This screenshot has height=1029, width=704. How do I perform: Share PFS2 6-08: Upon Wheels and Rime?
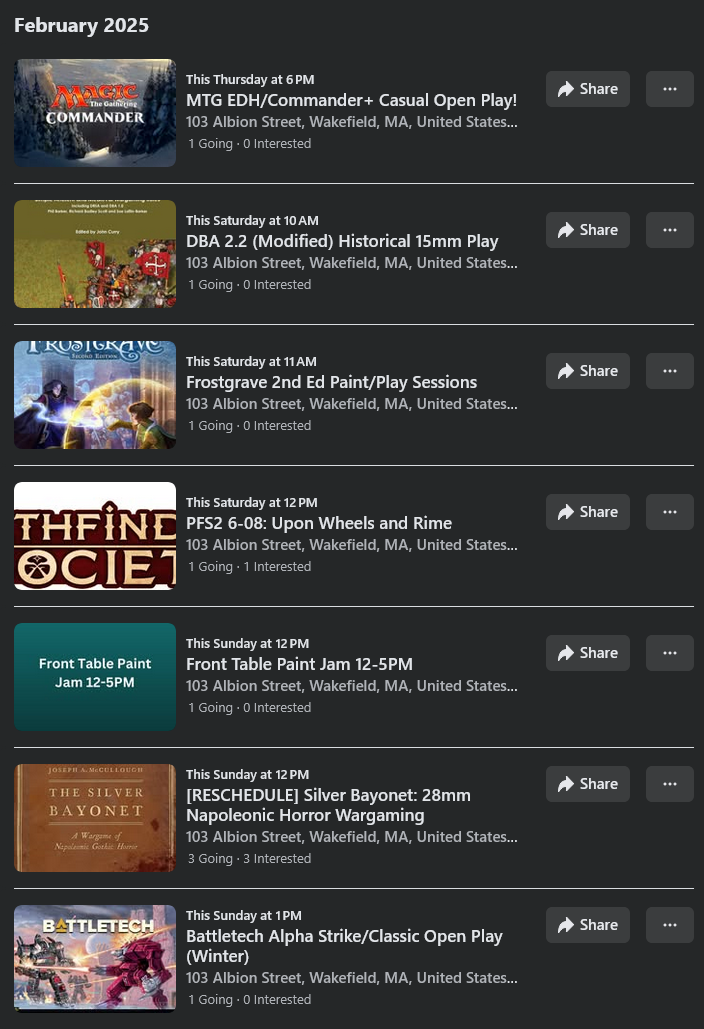click(x=588, y=512)
